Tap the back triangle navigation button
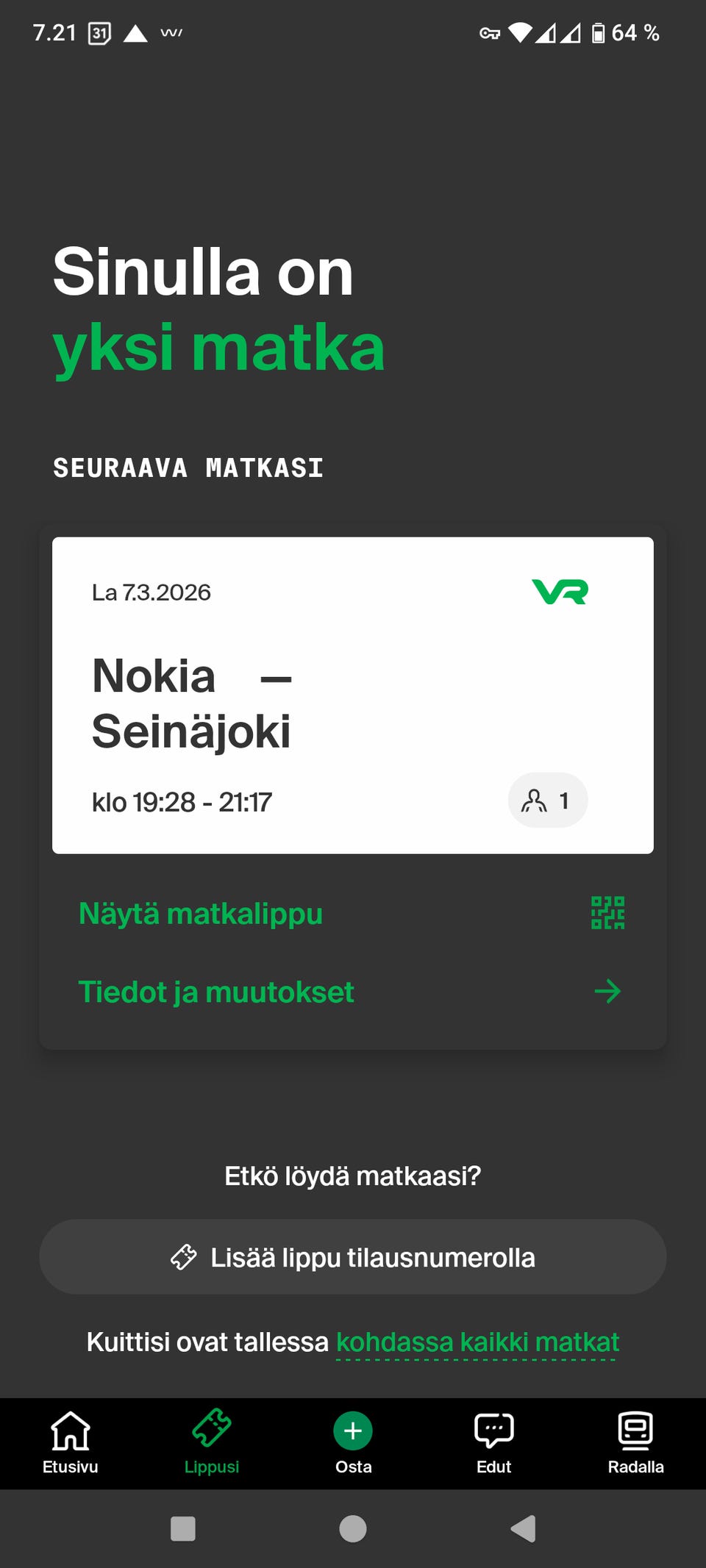Viewport: 706px width, 1568px height. pos(523,1531)
